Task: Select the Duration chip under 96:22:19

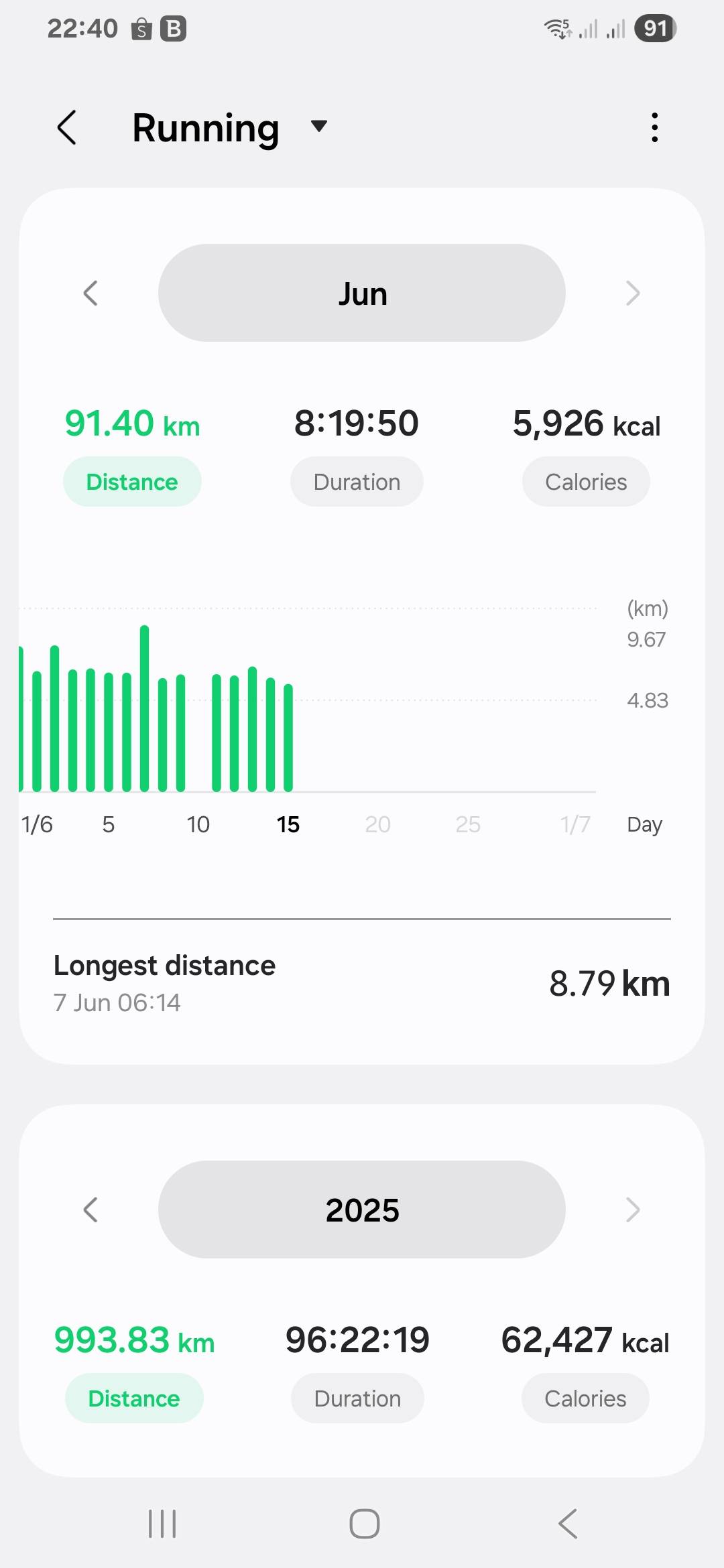Action: pos(357,1398)
